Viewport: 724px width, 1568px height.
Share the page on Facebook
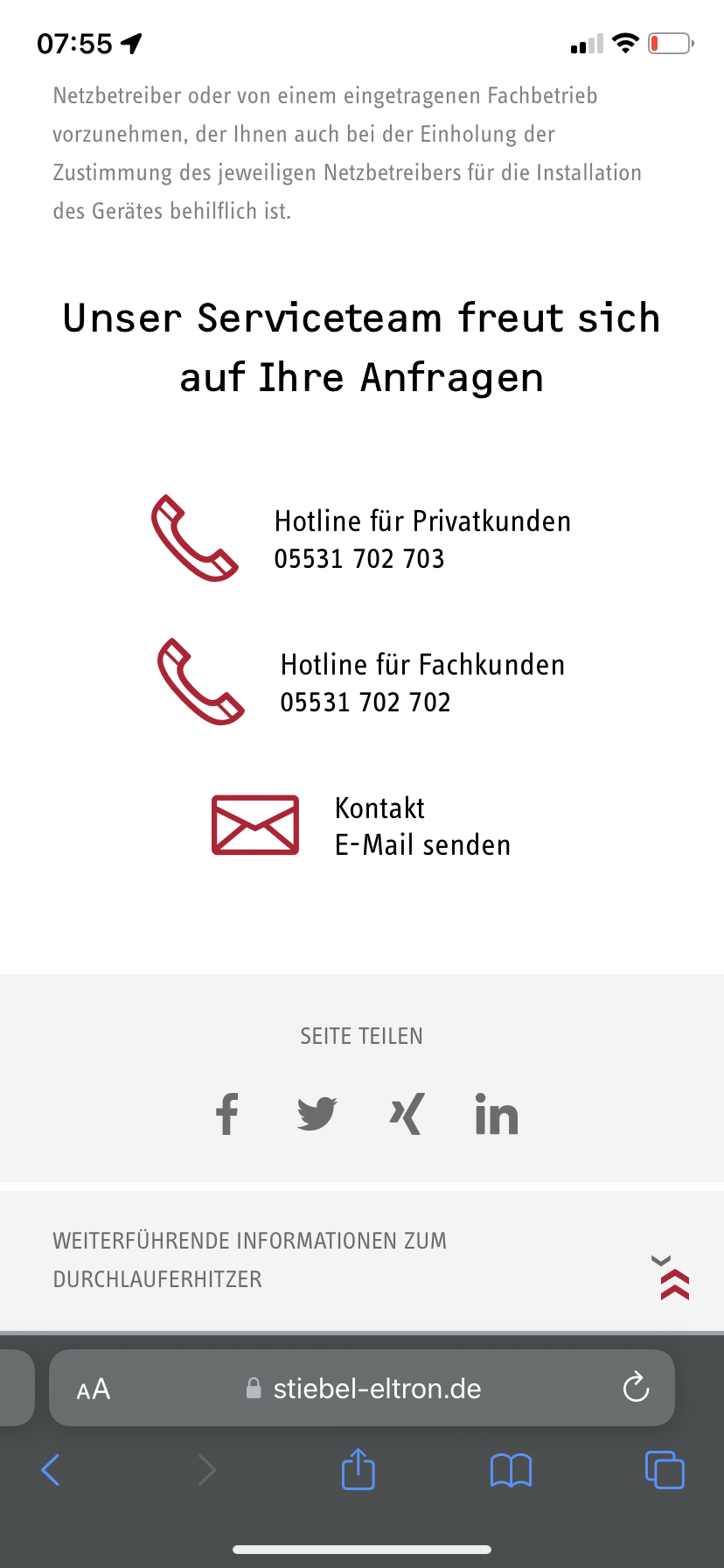tap(227, 1114)
